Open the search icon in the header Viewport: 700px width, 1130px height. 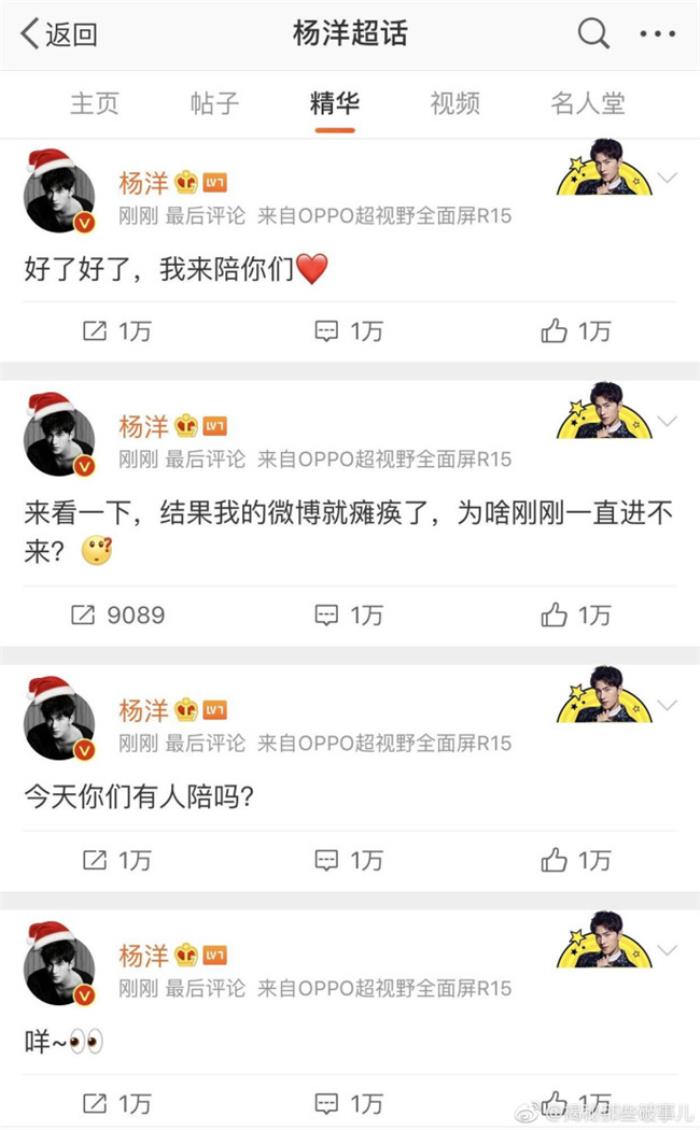[593, 34]
